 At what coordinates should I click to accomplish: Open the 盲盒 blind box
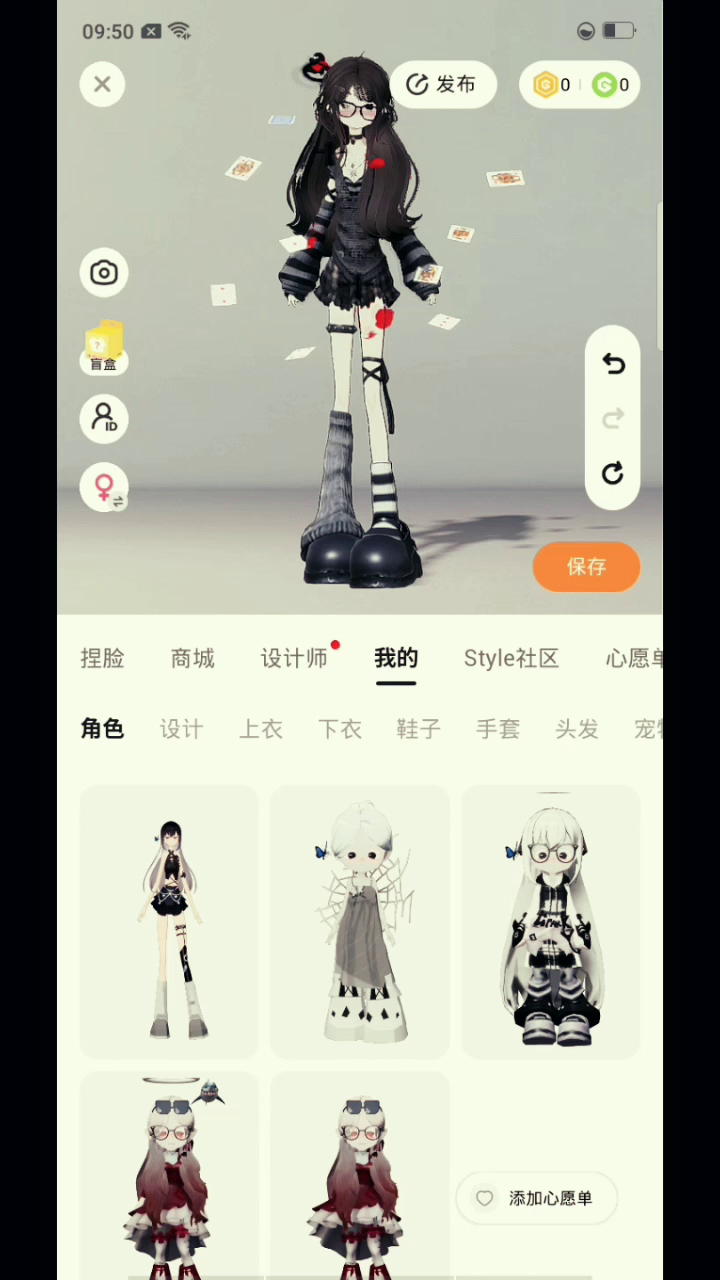104,347
